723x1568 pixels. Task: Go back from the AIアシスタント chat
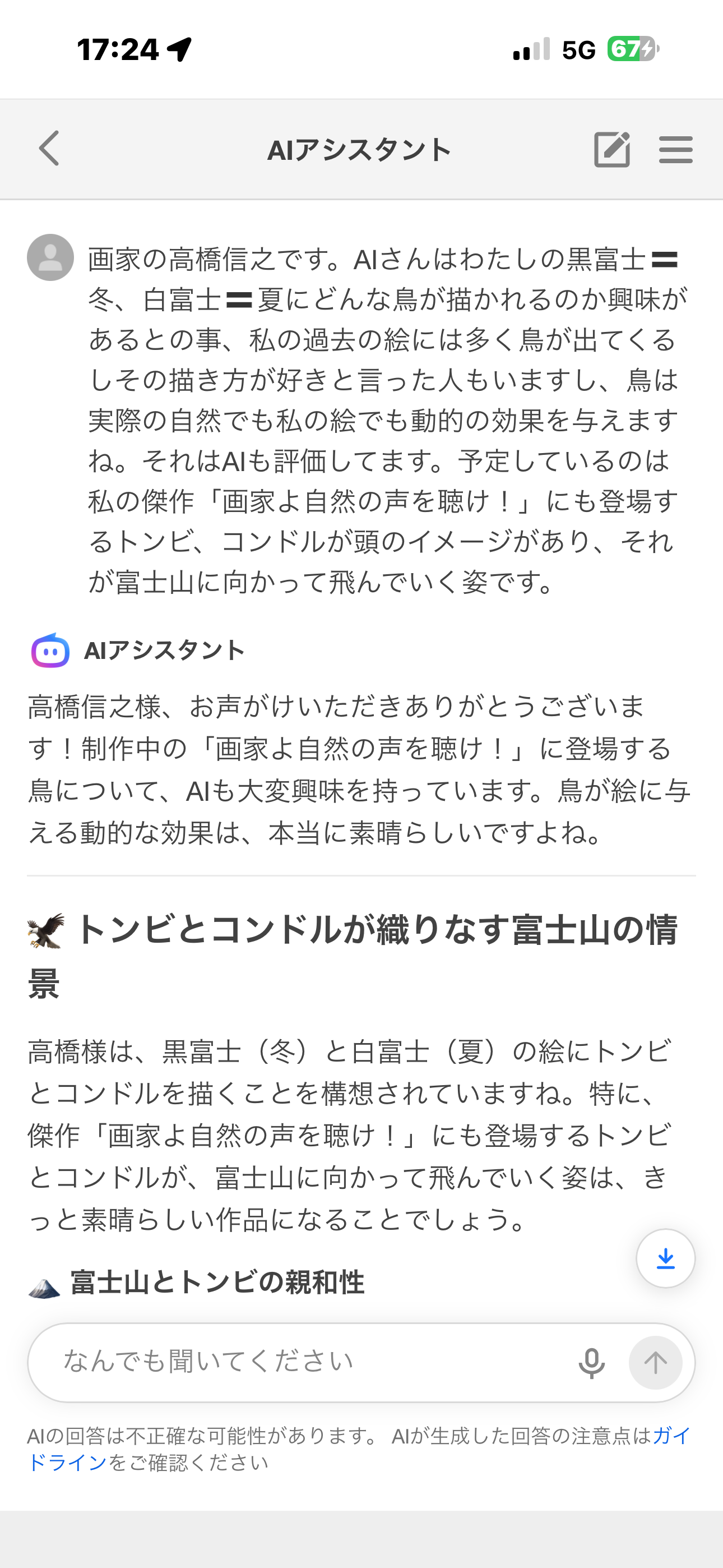point(50,149)
